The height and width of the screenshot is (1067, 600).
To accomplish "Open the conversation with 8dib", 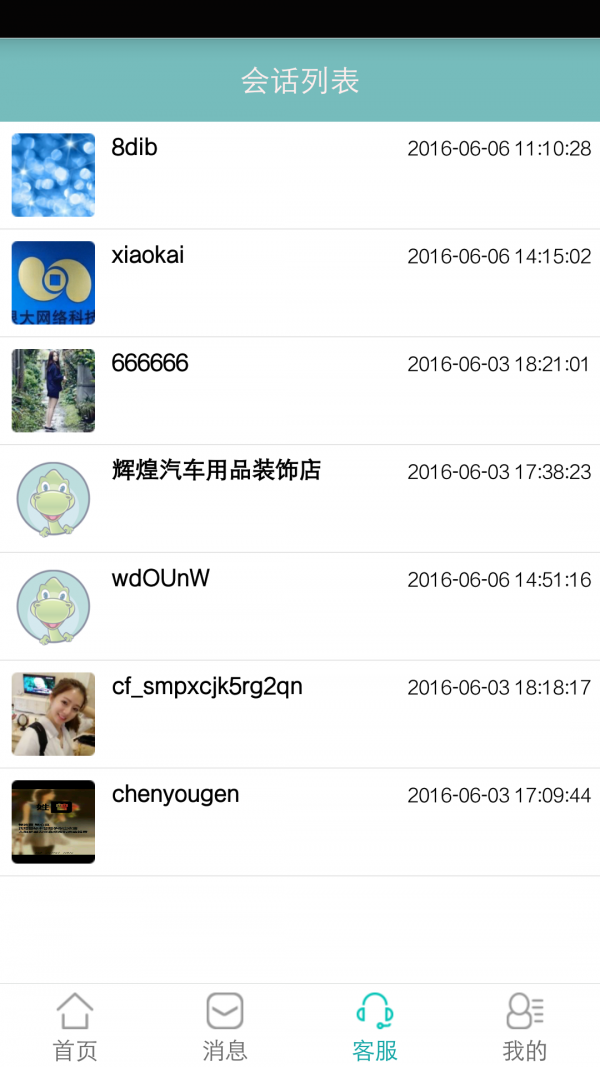I will point(300,175).
